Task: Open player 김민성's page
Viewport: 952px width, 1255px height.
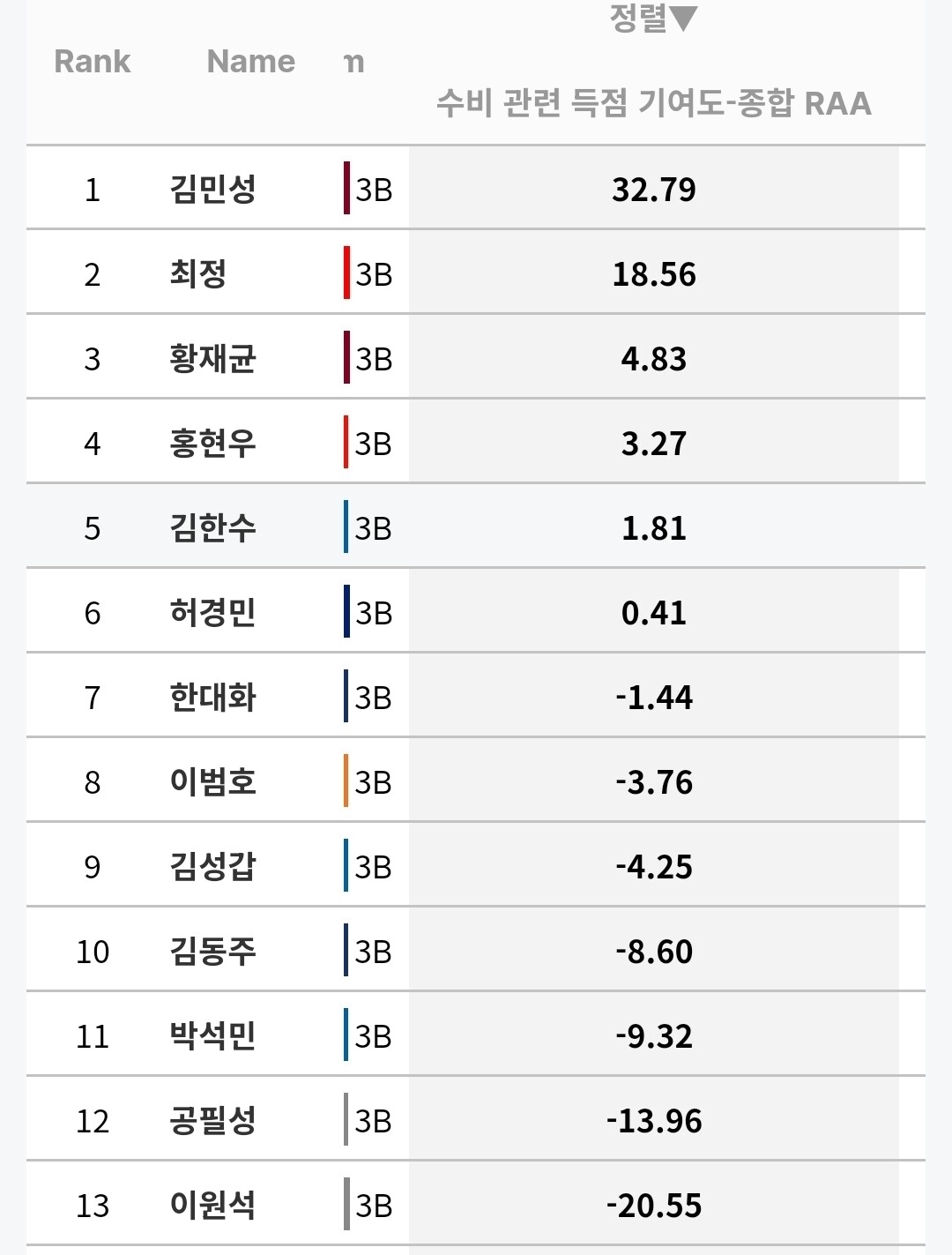Action: 212,189
